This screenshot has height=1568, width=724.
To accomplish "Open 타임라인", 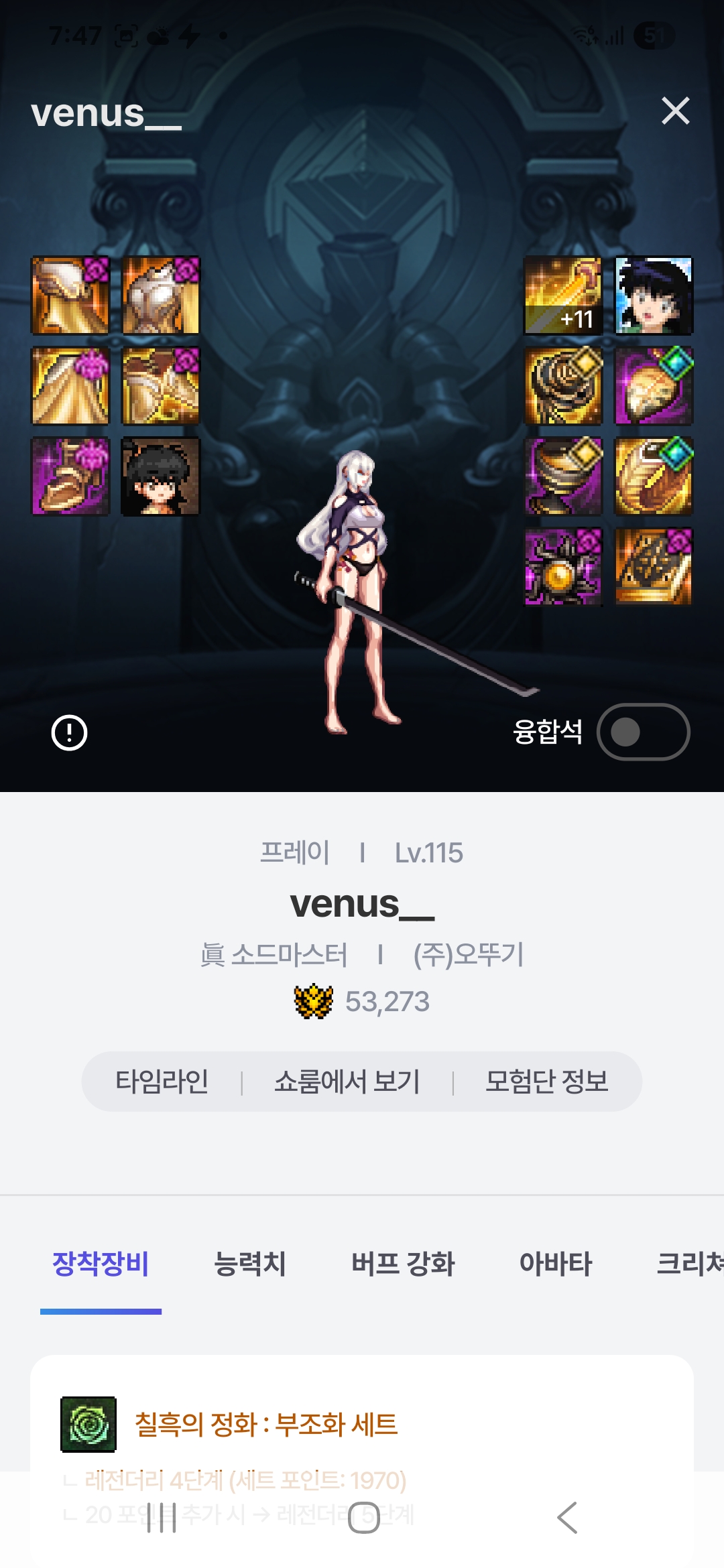I will [162, 1082].
